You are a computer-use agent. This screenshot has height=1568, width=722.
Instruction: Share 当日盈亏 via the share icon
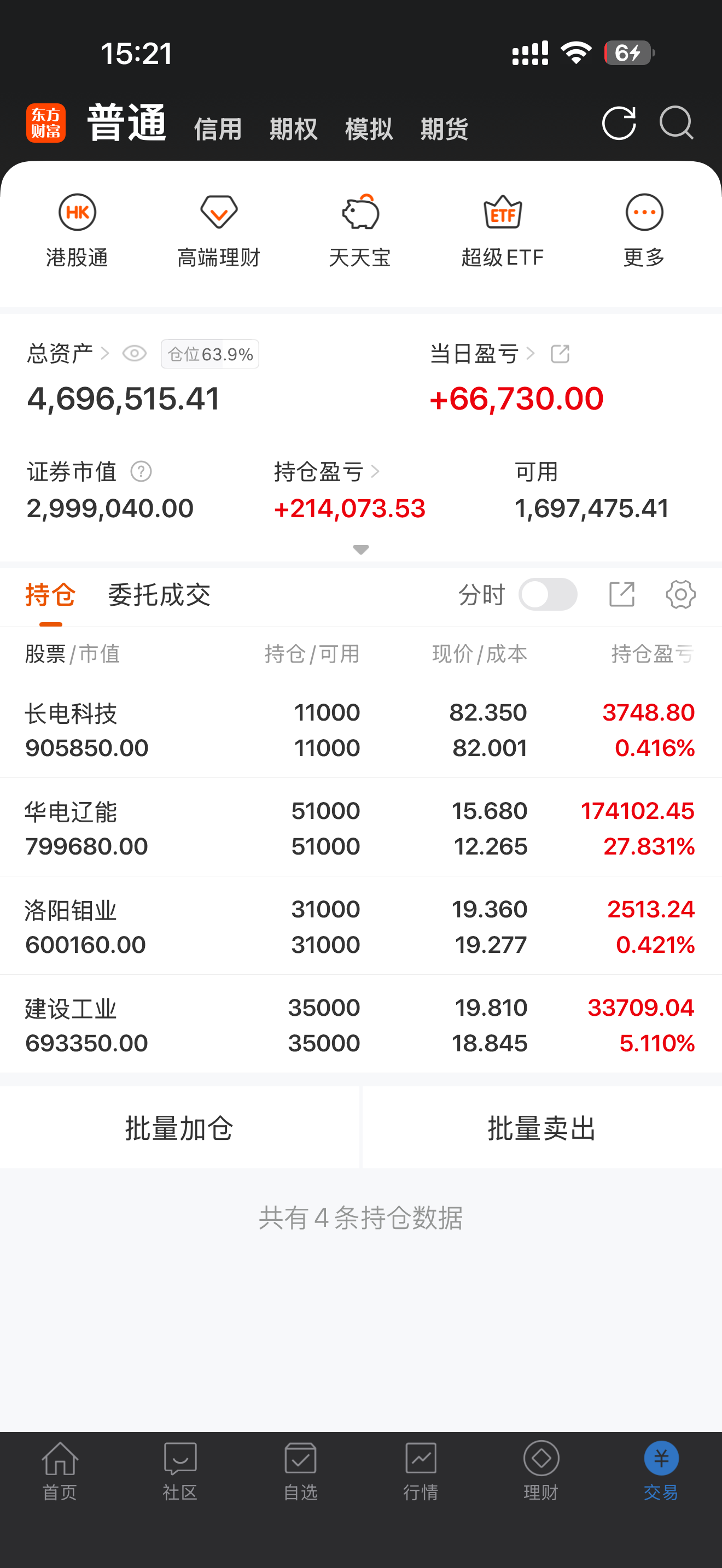[560, 354]
